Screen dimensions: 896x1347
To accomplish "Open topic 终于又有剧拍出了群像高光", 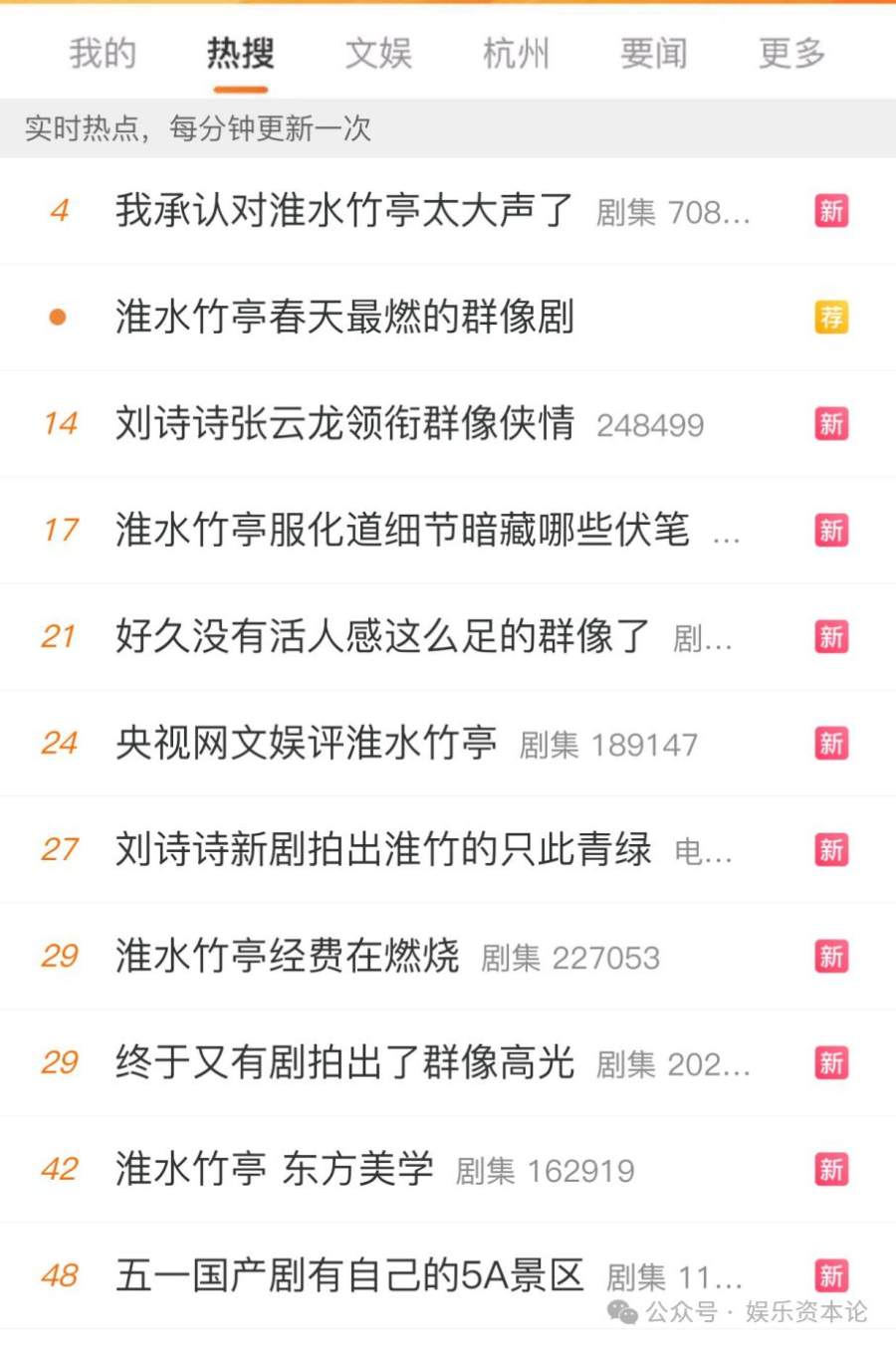I will coord(344,1062).
